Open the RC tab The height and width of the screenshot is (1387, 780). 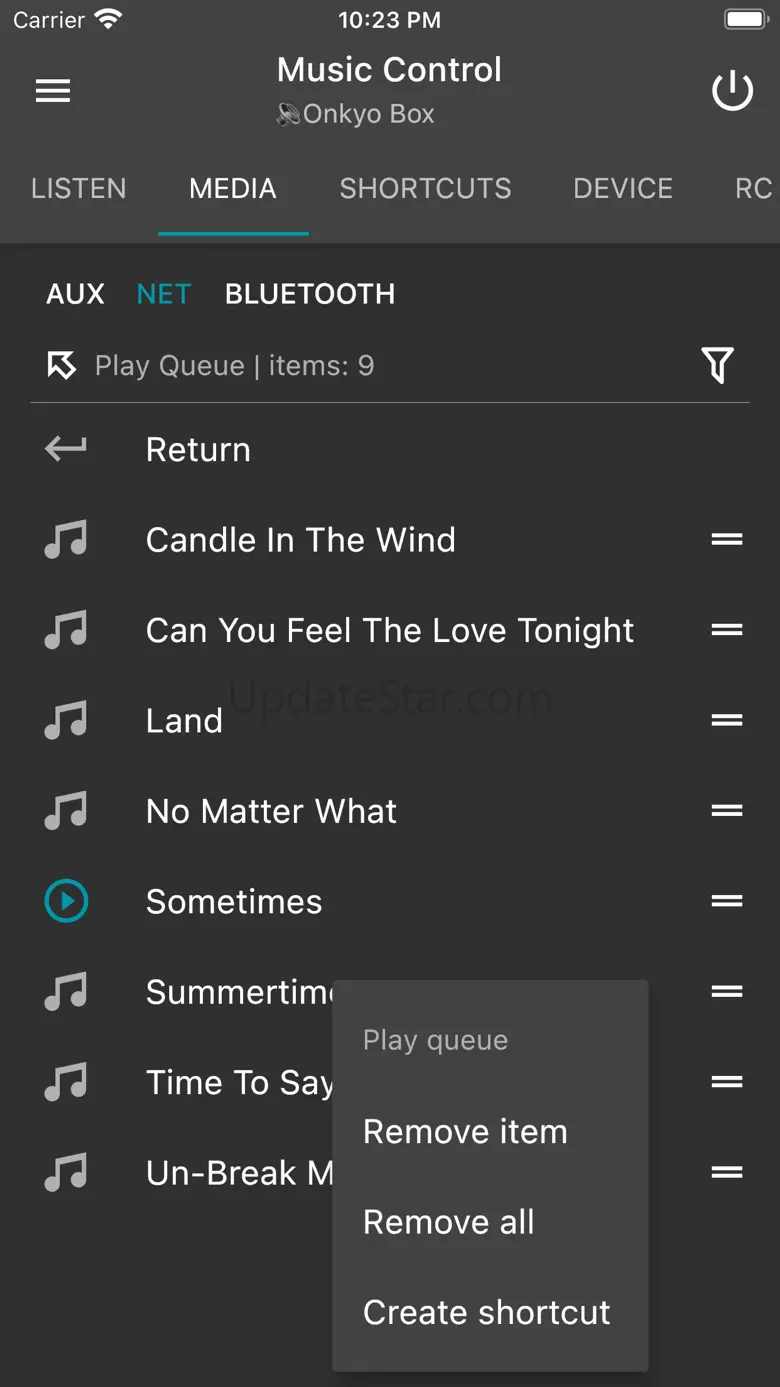click(x=752, y=189)
